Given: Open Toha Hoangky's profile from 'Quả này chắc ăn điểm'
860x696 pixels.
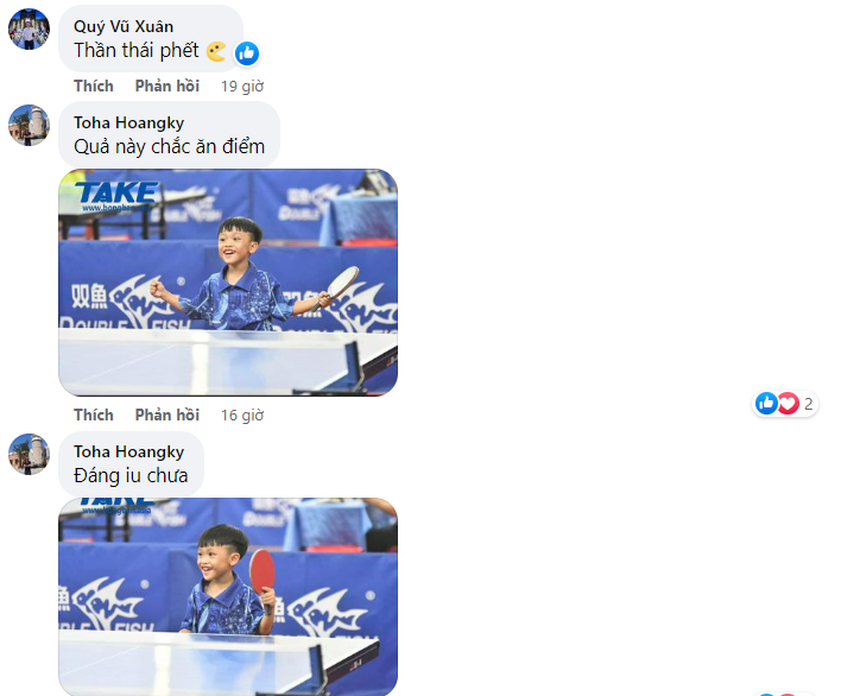Looking at the screenshot, I should tap(129, 123).
